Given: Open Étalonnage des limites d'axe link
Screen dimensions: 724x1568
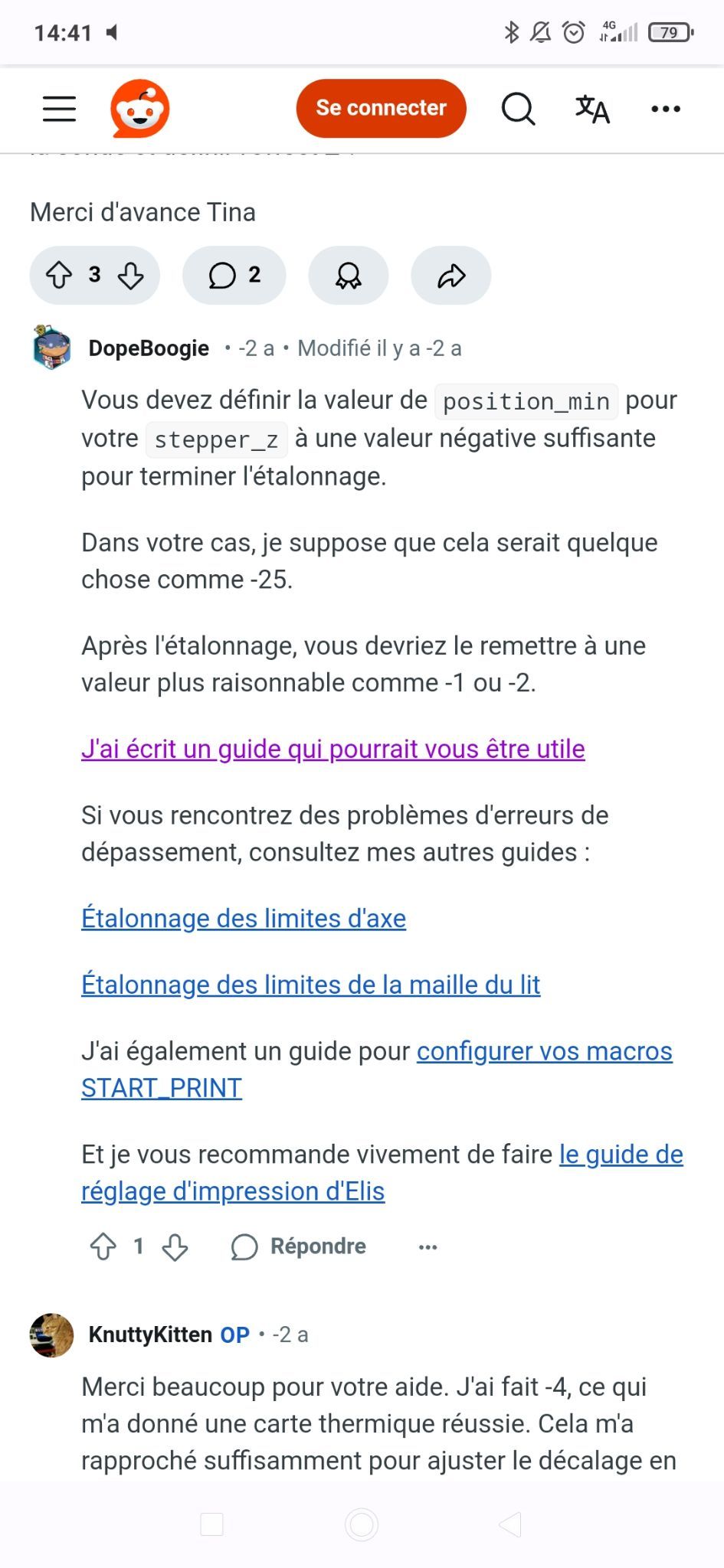Looking at the screenshot, I should pos(244,918).
